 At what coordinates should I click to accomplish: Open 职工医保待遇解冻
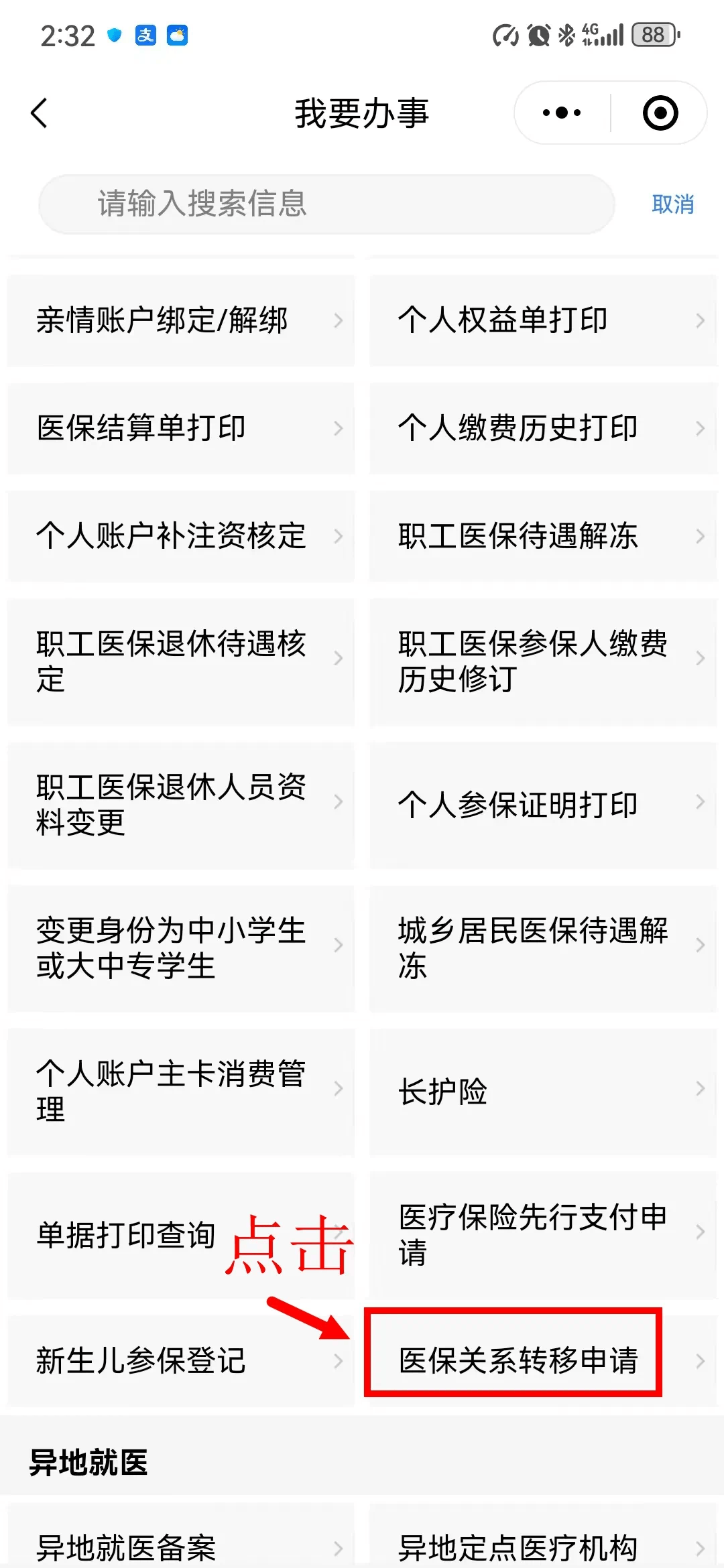coord(543,536)
